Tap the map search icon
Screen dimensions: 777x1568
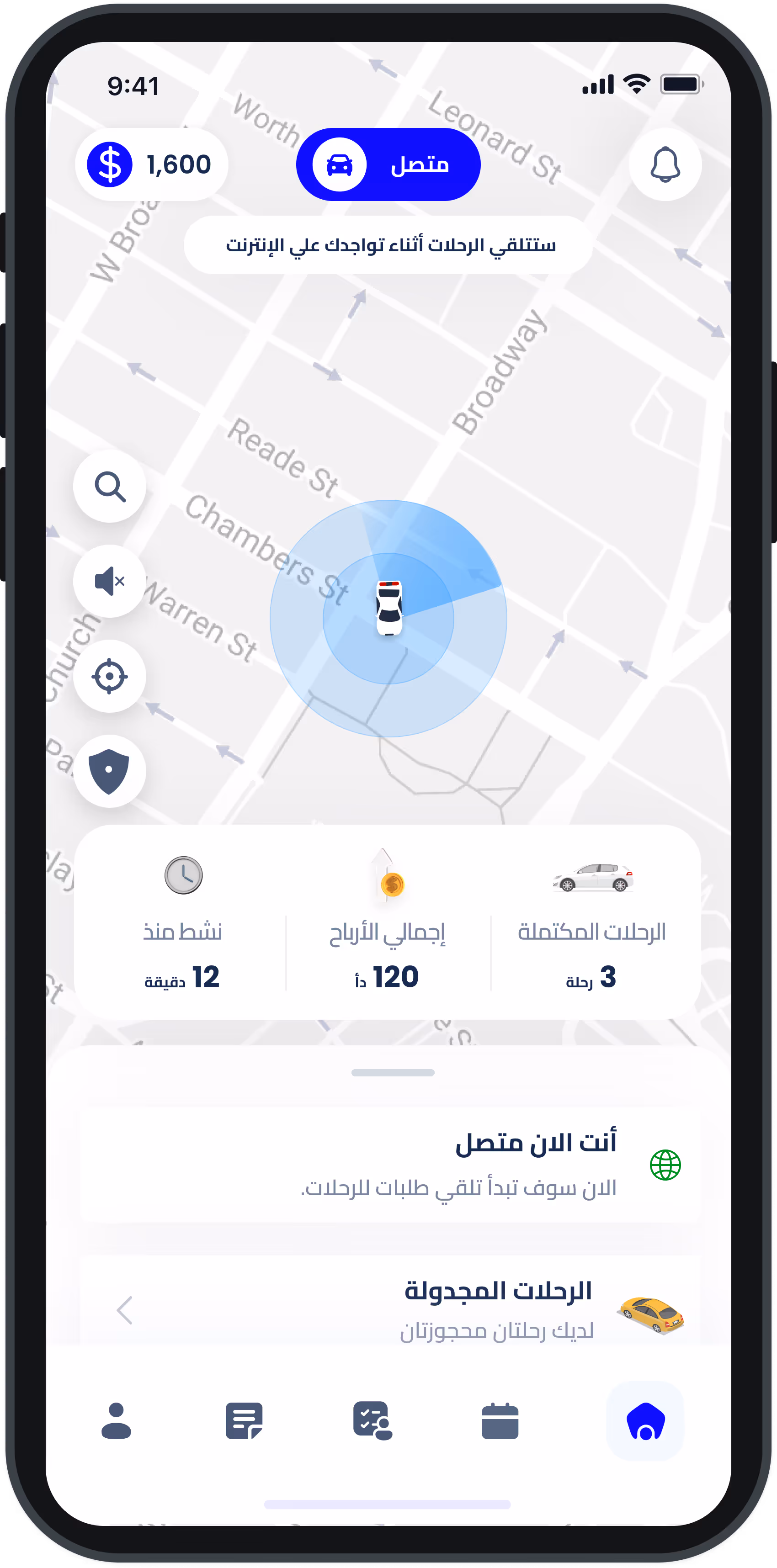[x=110, y=487]
